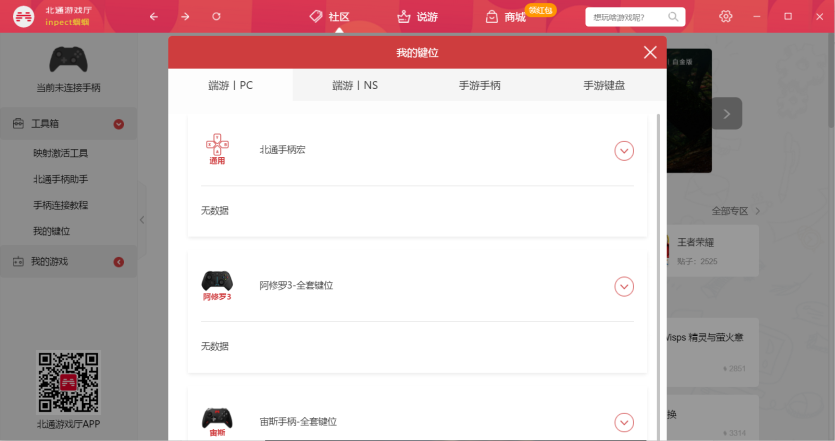The height and width of the screenshot is (441, 835).
Task: Expand the 北通手柄宏 section
Action: (x=624, y=151)
